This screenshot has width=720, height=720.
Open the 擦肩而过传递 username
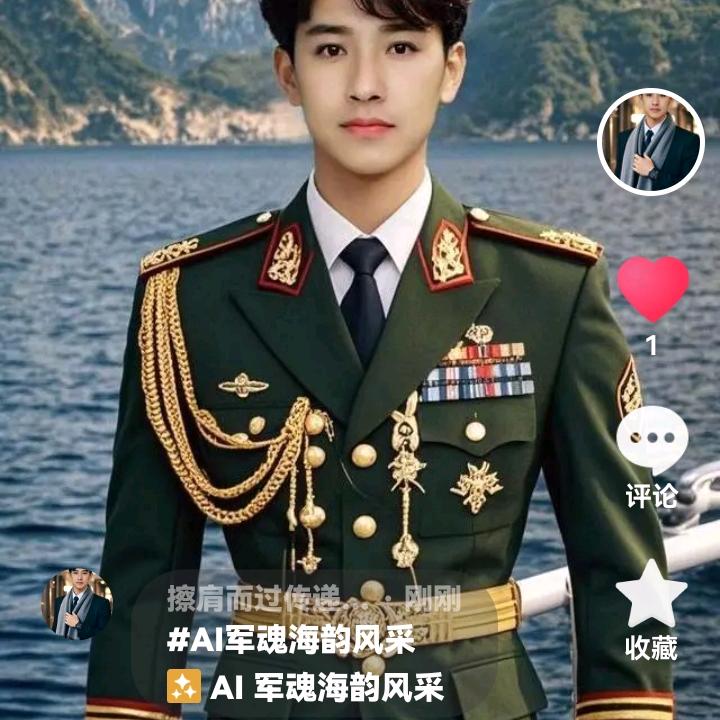click(x=252, y=600)
